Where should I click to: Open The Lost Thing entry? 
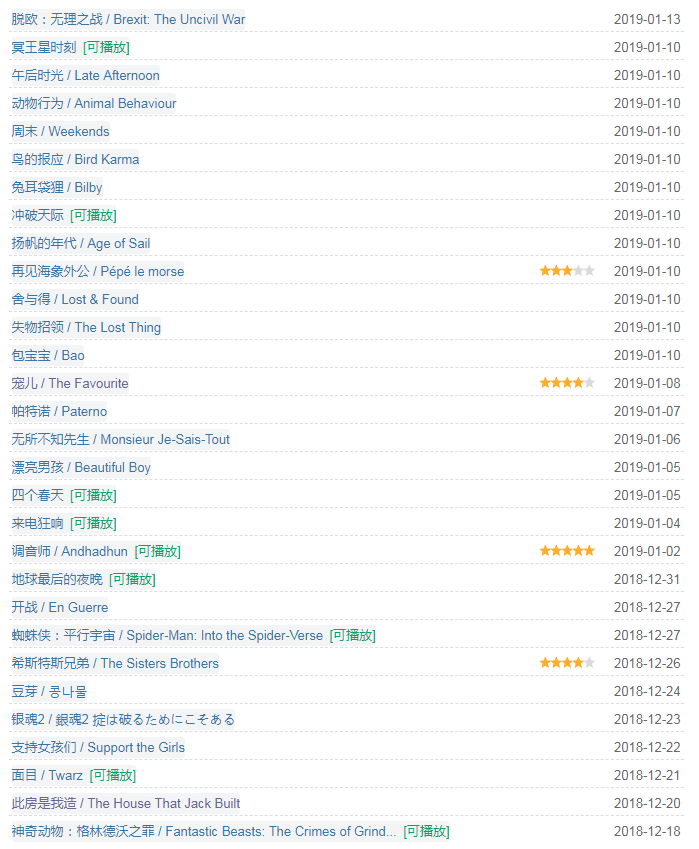85,327
